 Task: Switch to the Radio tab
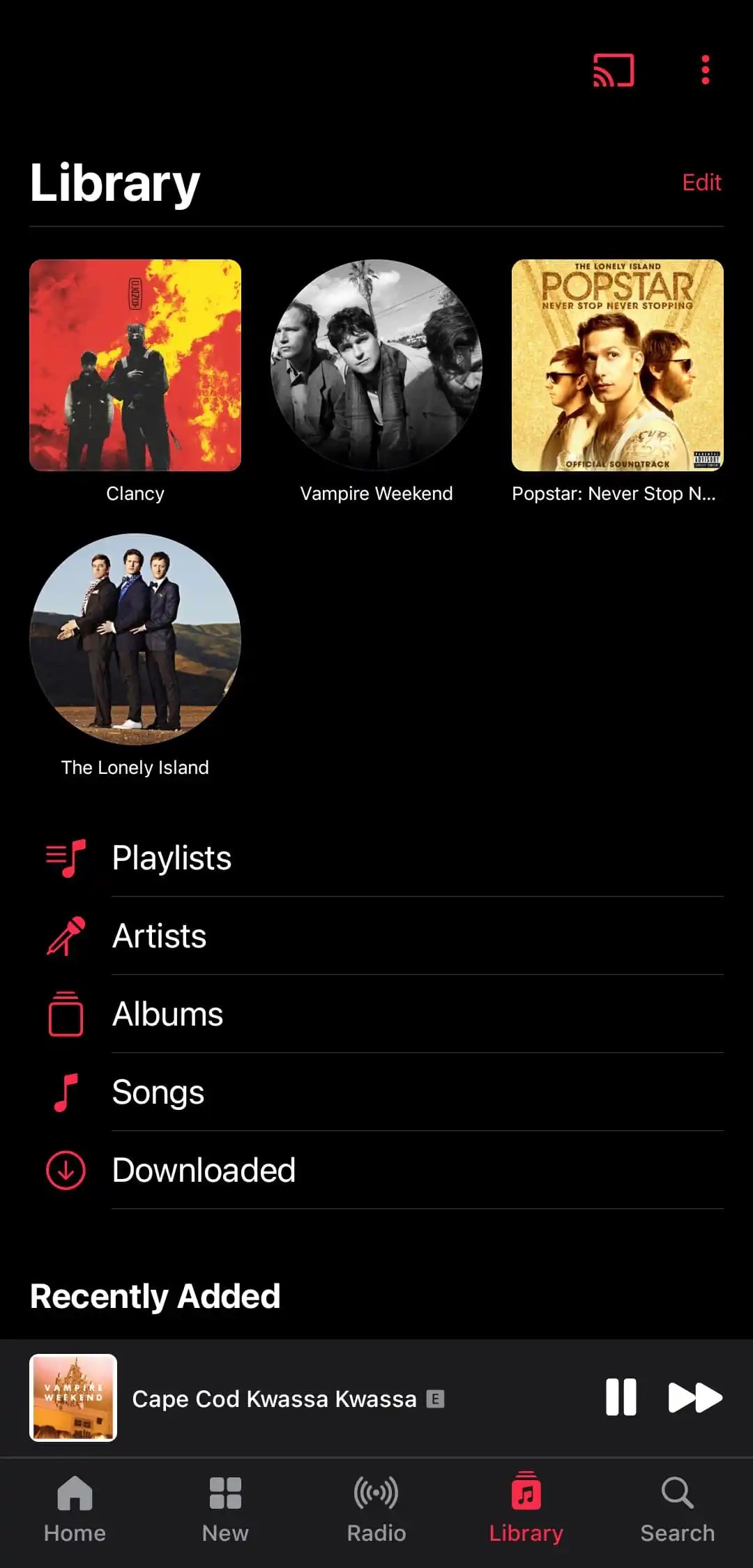pos(376,1510)
